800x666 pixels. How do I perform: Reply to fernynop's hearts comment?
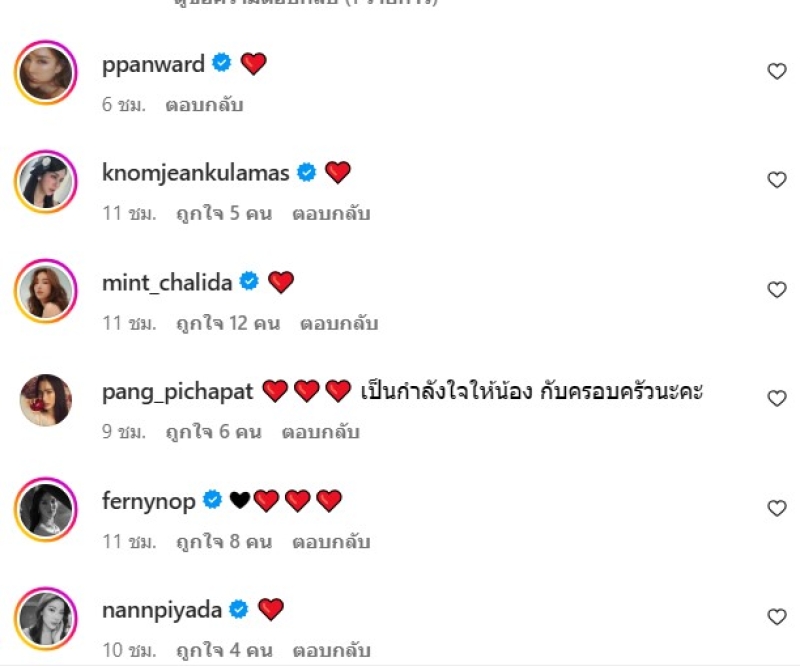tap(331, 542)
